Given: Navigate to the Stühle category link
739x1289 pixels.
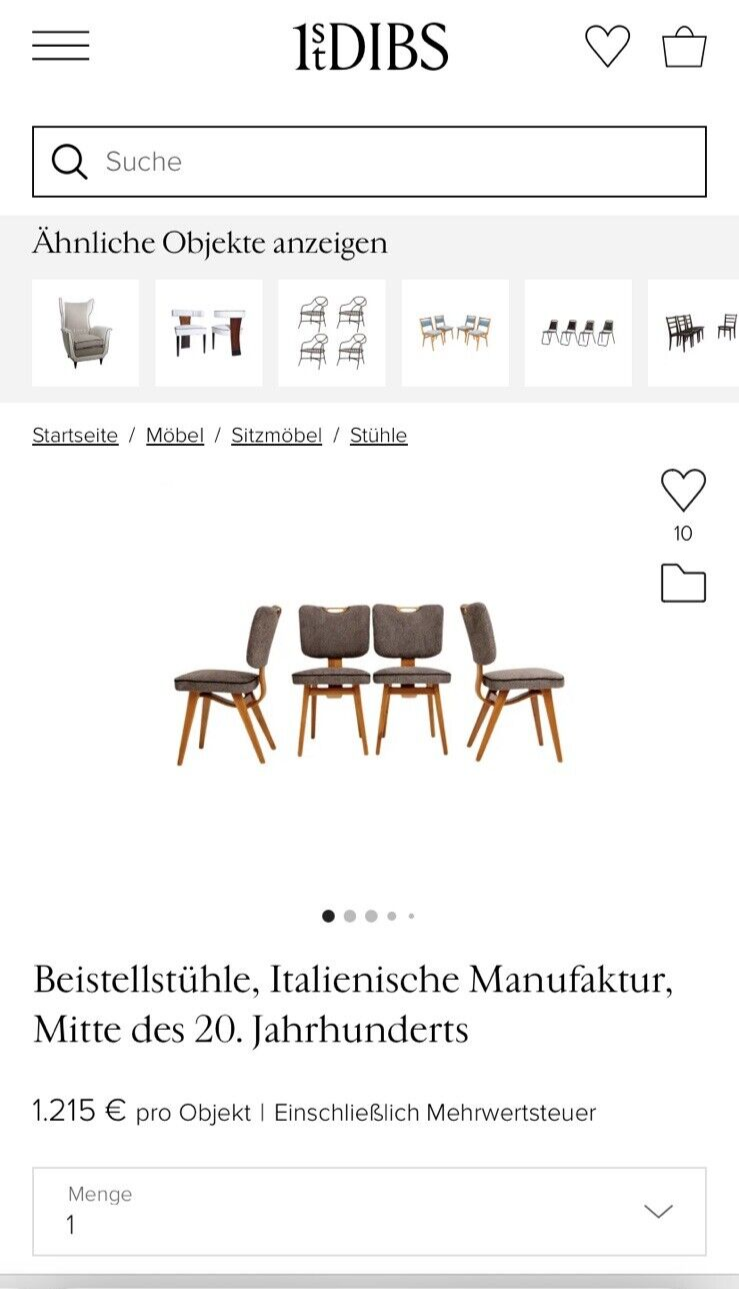Looking at the screenshot, I should point(379,435).
